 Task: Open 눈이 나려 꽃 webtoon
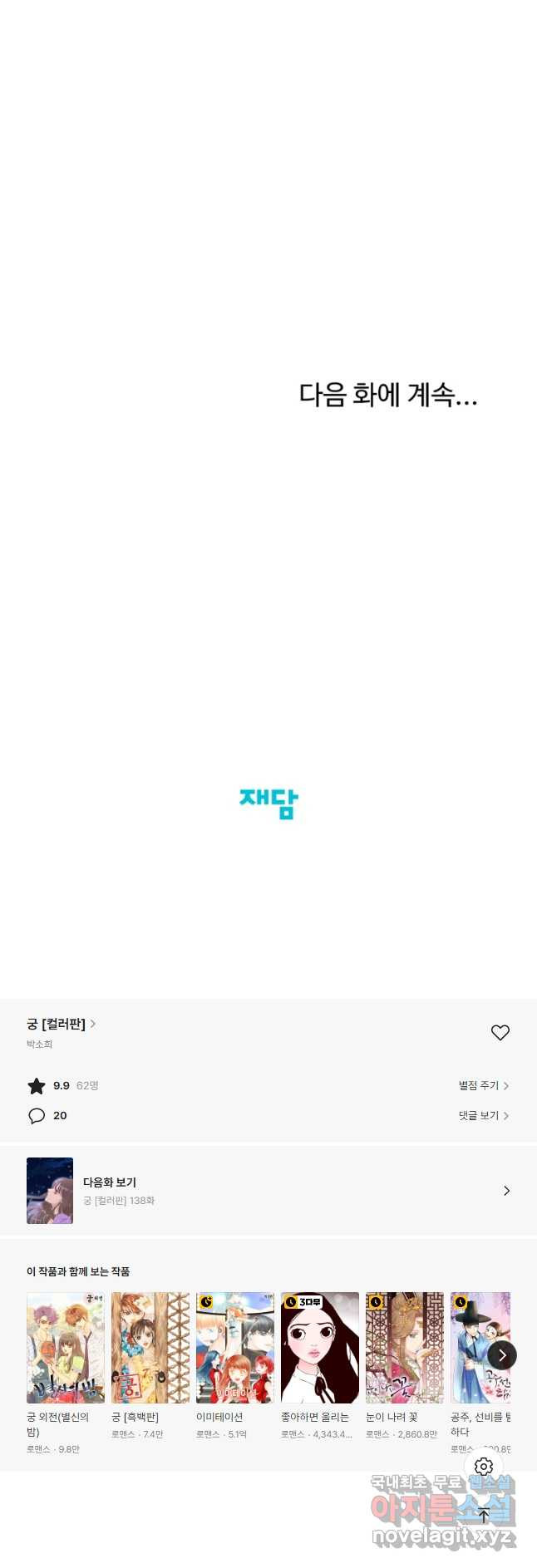[x=405, y=1347]
